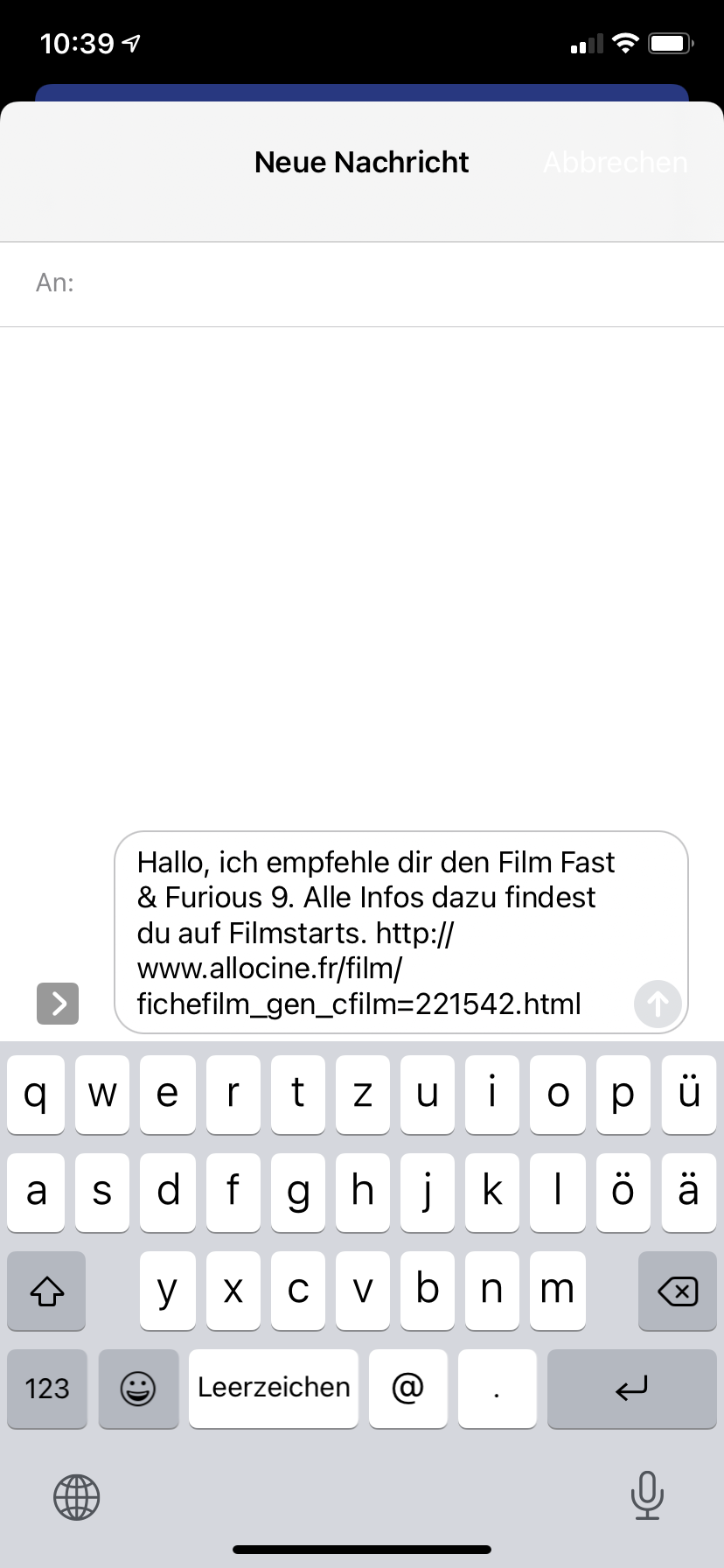Tap the dictation microphone icon
724x1568 pixels.
pos(647,1496)
